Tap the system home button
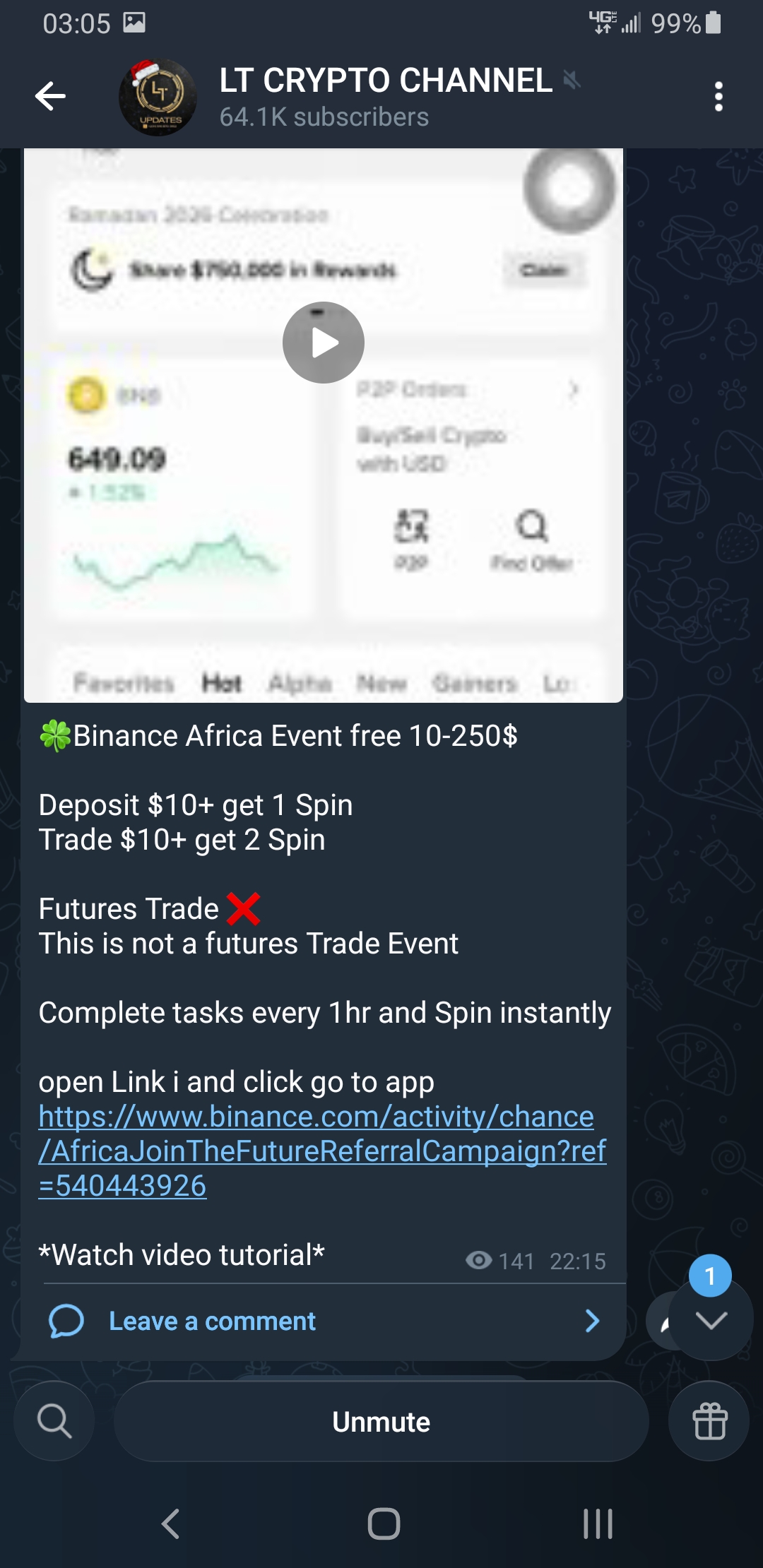This screenshot has height=1568, width=763. pos(384,1523)
